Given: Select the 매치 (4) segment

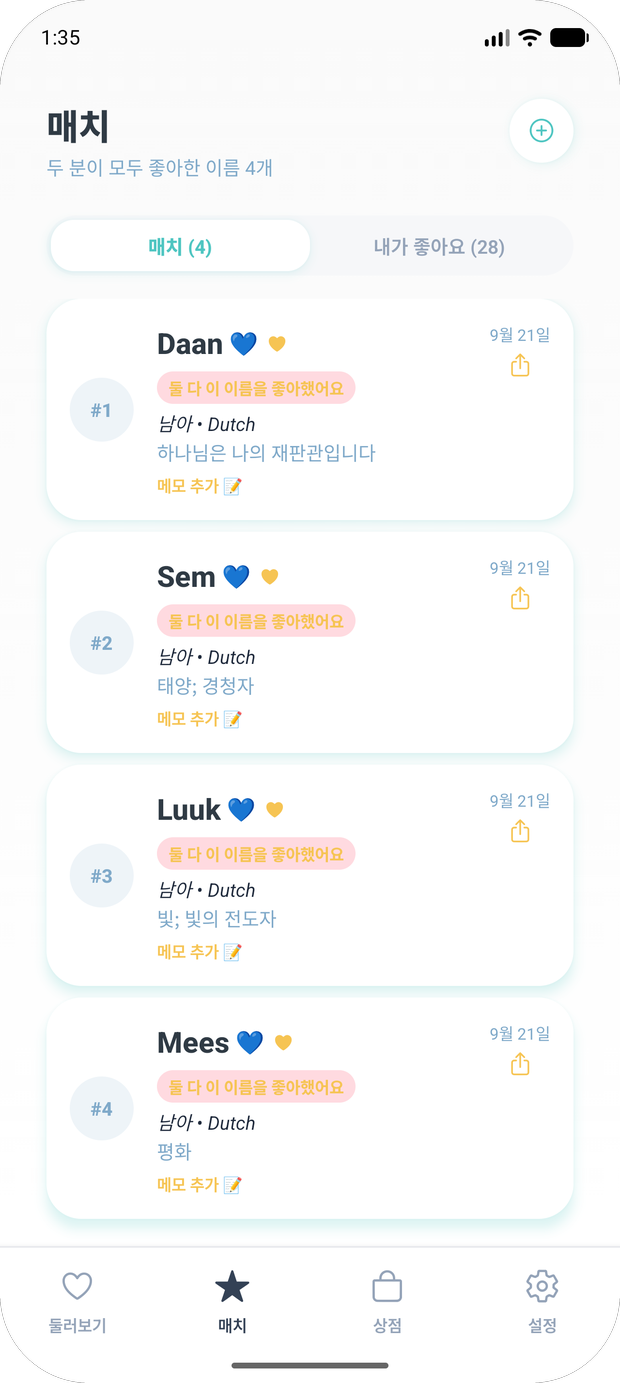Looking at the screenshot, I should [180, 246].
